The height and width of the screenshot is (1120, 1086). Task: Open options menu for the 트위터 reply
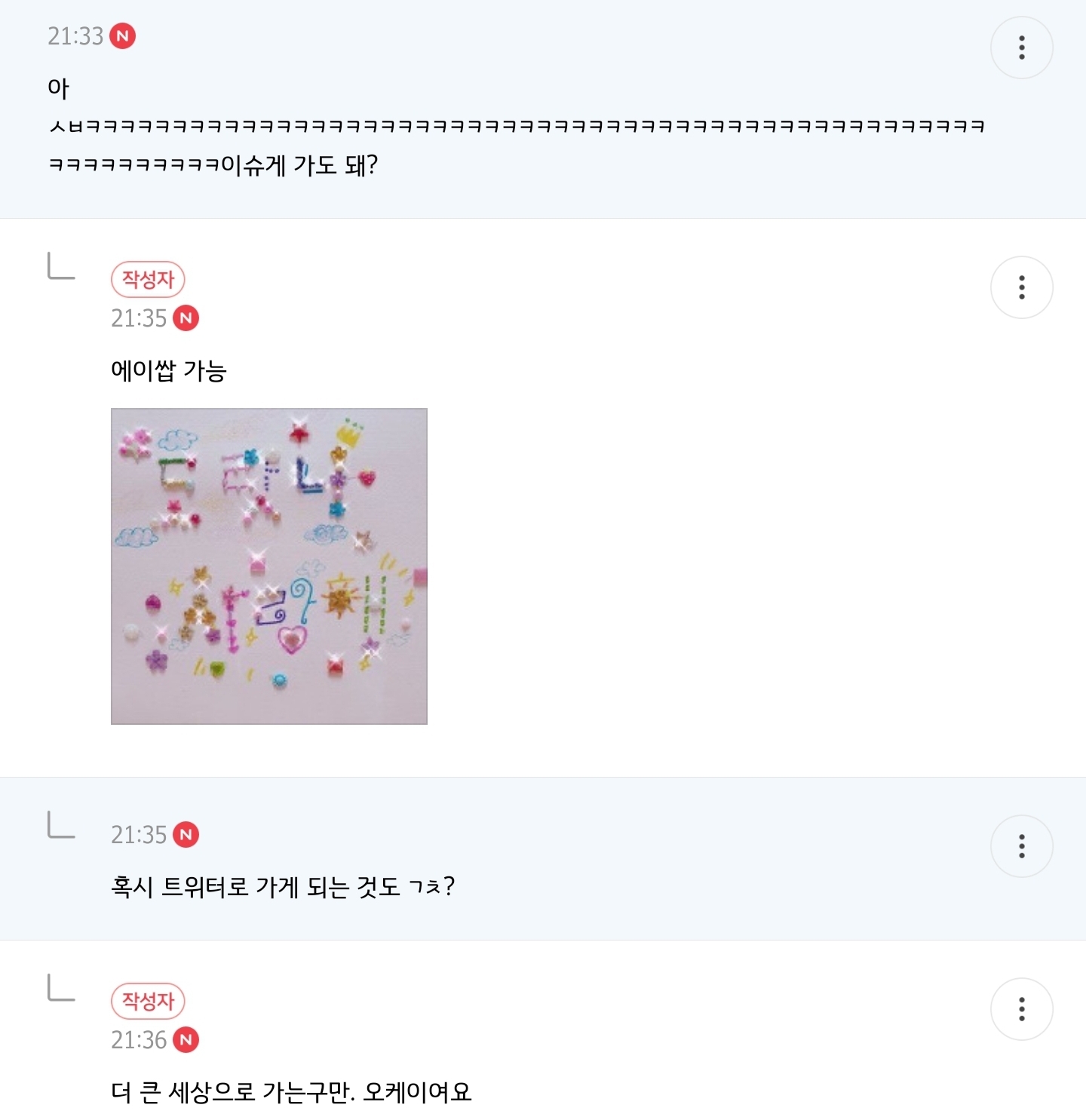coord(1021,846)
